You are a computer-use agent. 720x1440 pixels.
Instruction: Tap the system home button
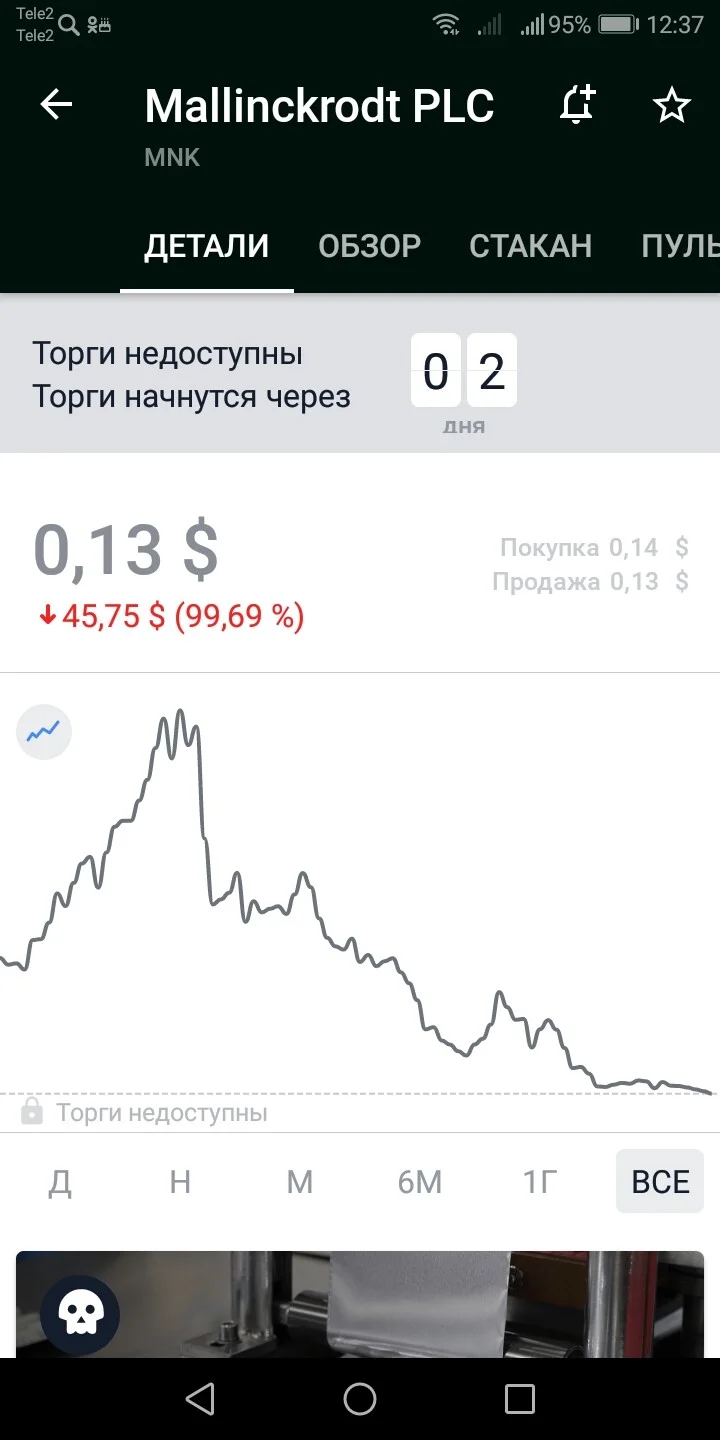pos(360,1399)
